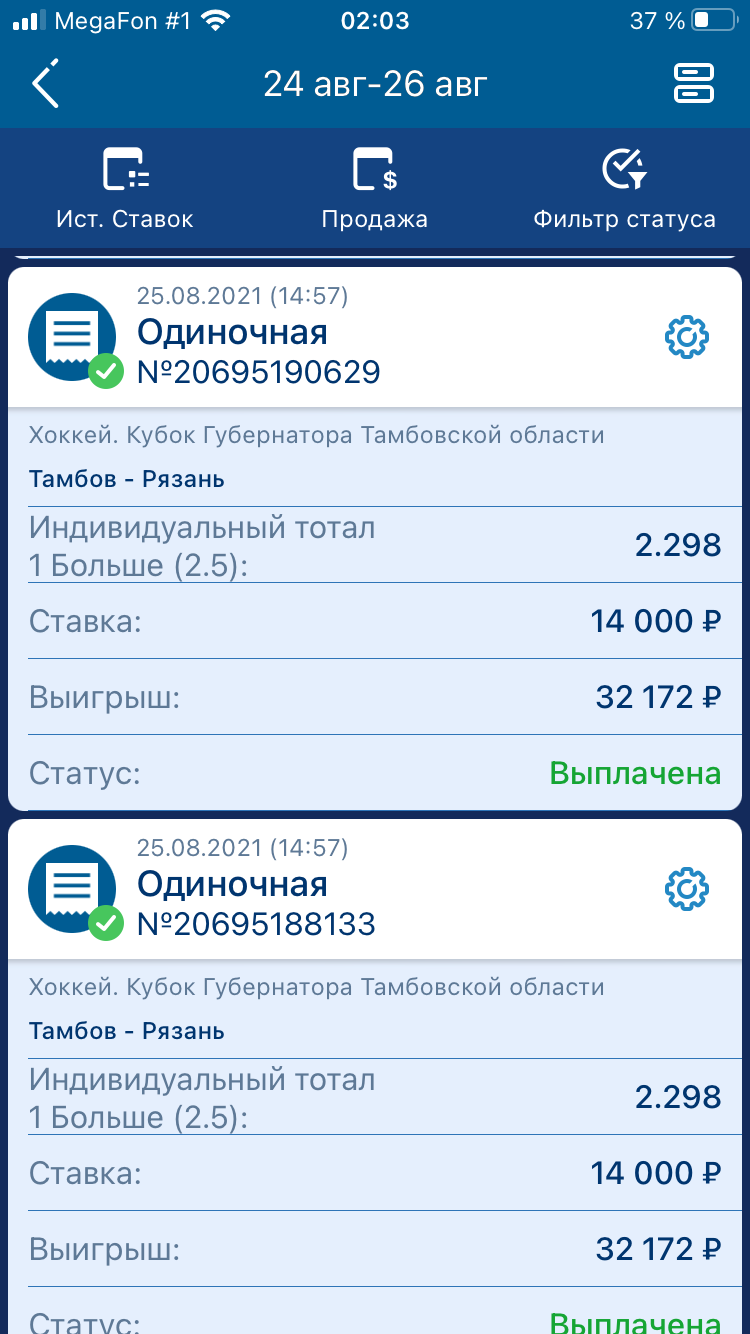Open Фильтр статуса status filter

coord(624,188)
